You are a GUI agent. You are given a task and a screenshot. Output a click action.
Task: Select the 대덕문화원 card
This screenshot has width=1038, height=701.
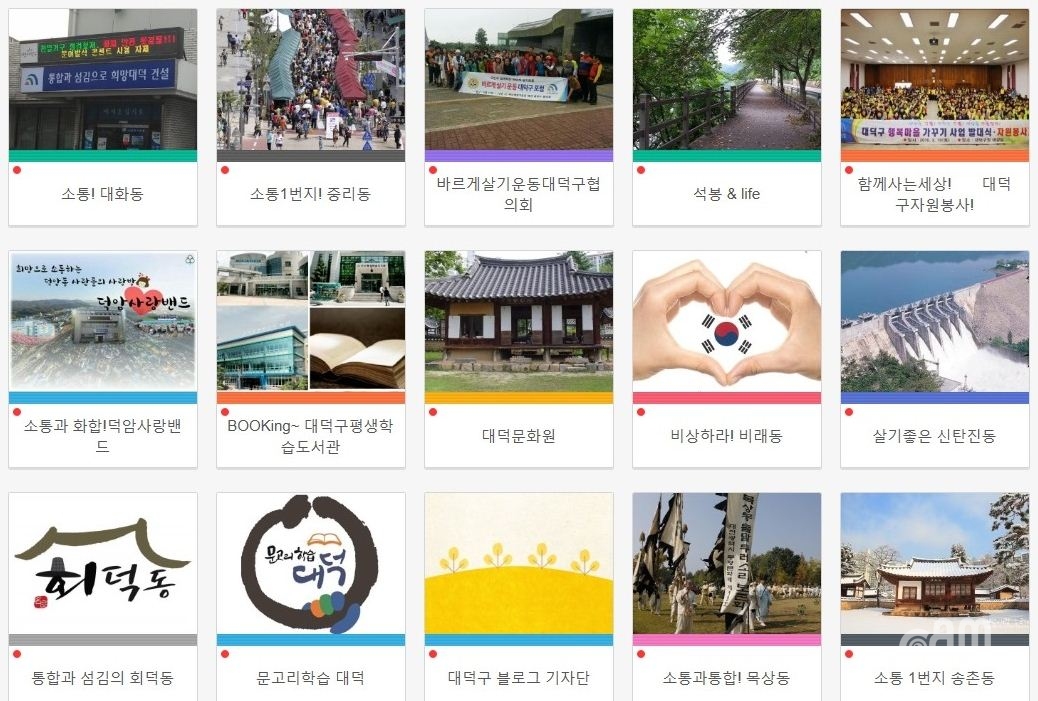[518, 436]
